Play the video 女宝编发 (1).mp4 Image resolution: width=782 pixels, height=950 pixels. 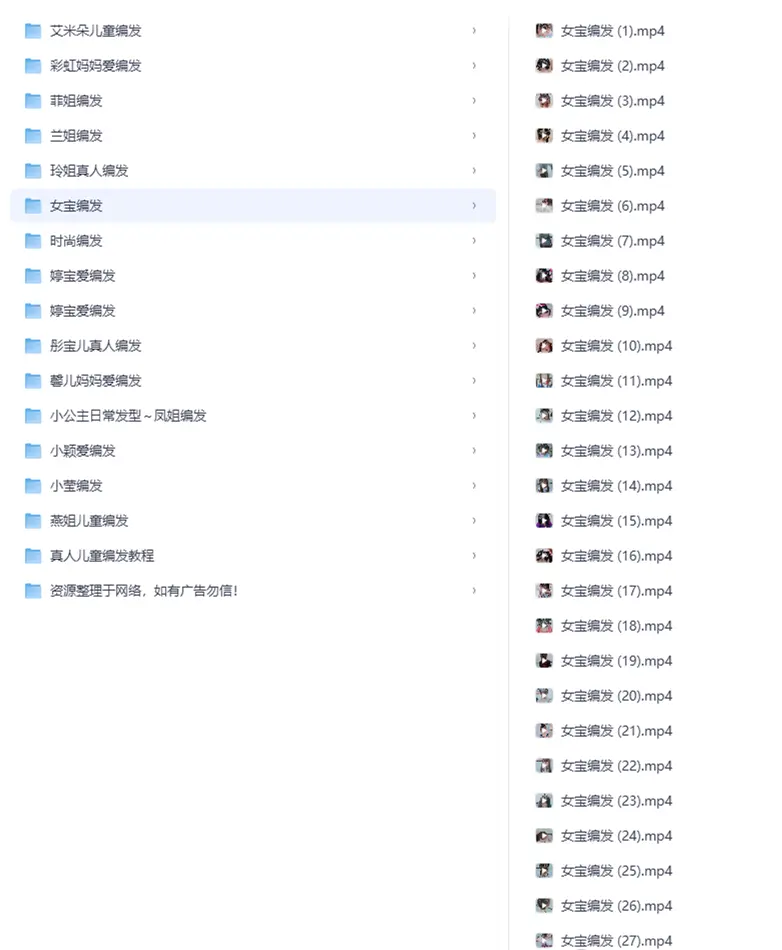[x=612, y=31]
